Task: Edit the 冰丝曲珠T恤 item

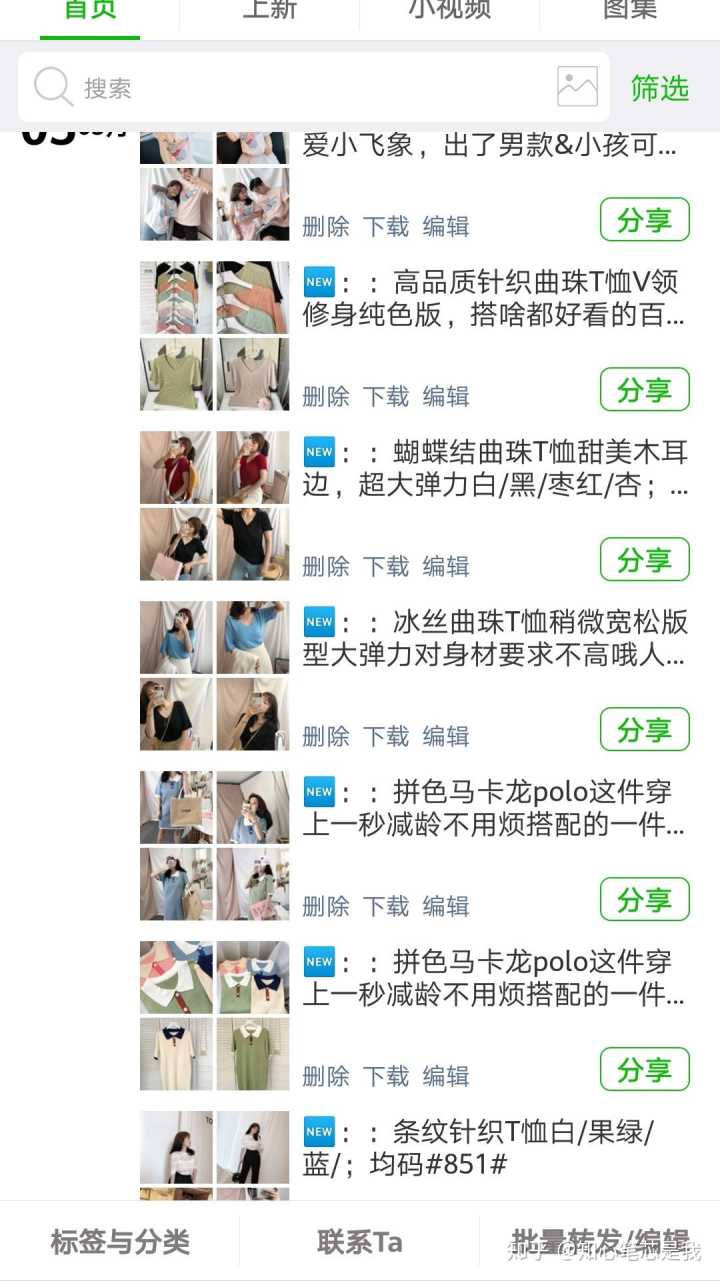Action: (446, 737)
